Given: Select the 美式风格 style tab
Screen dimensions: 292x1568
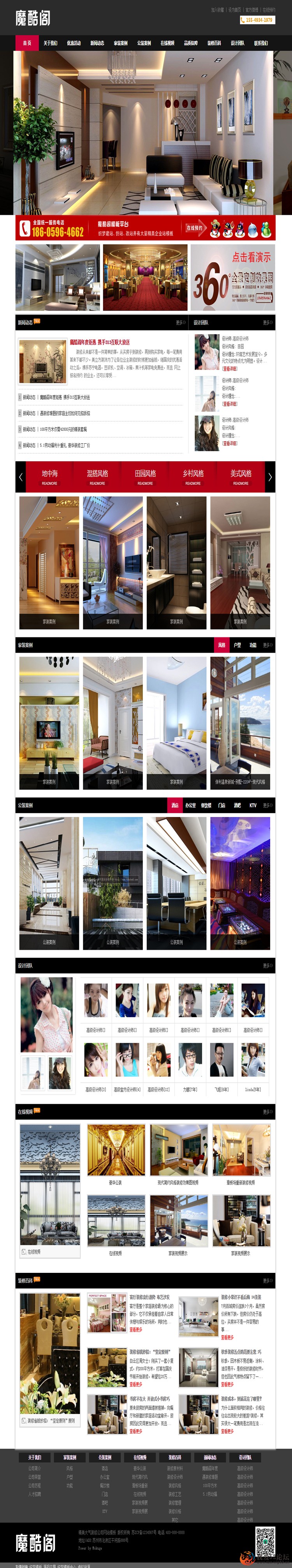Looking at the screenshot, I should click(241, 476).
